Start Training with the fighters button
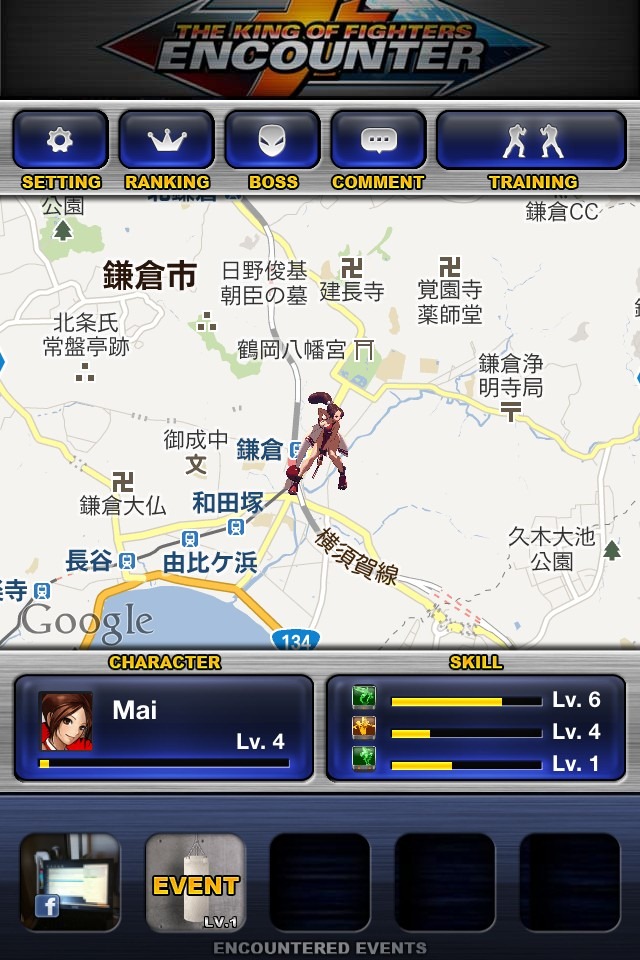Screen dimensions: 640x960 point(532,141)
